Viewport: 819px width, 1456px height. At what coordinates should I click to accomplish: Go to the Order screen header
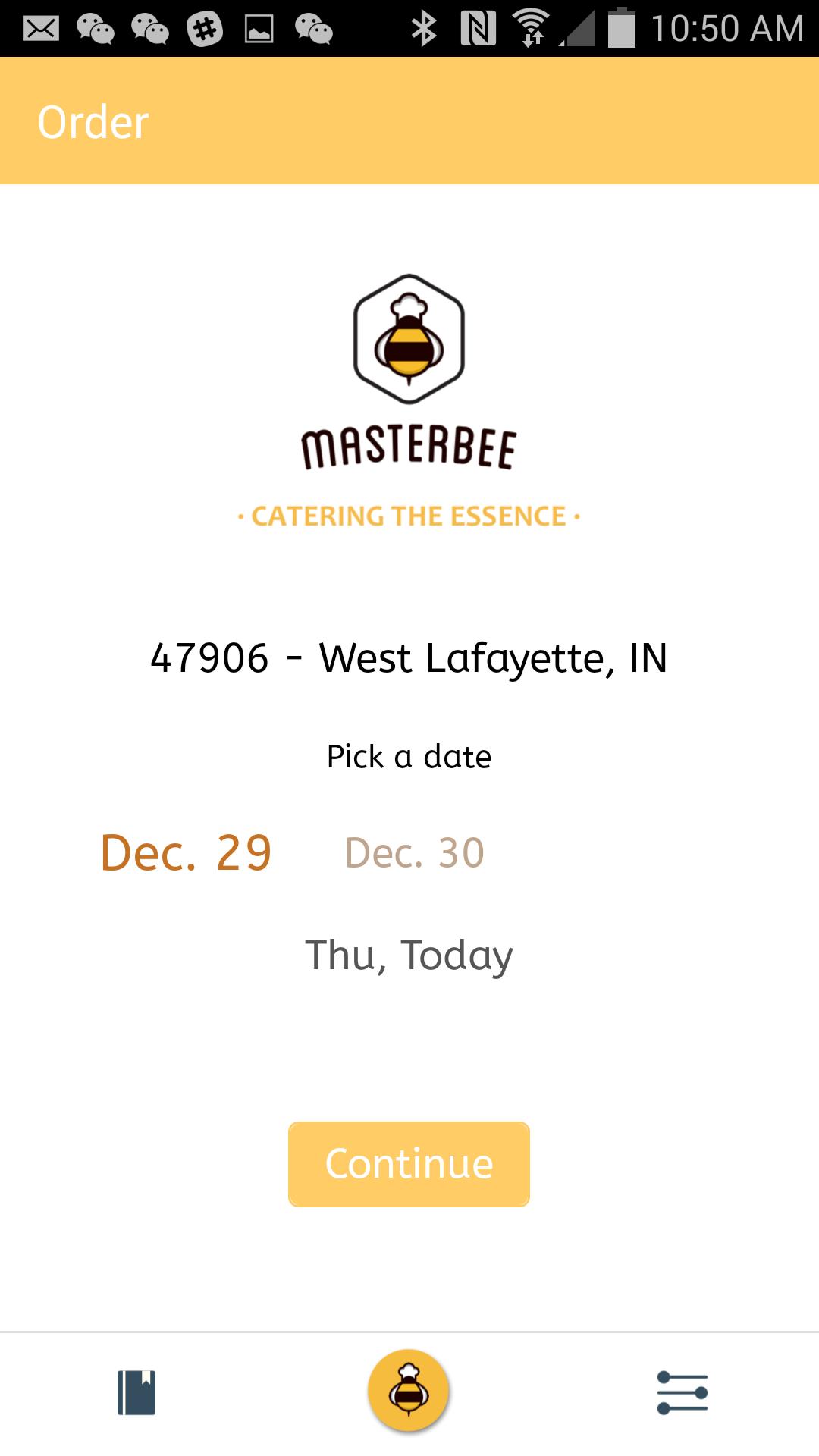(x=93, y=120)
